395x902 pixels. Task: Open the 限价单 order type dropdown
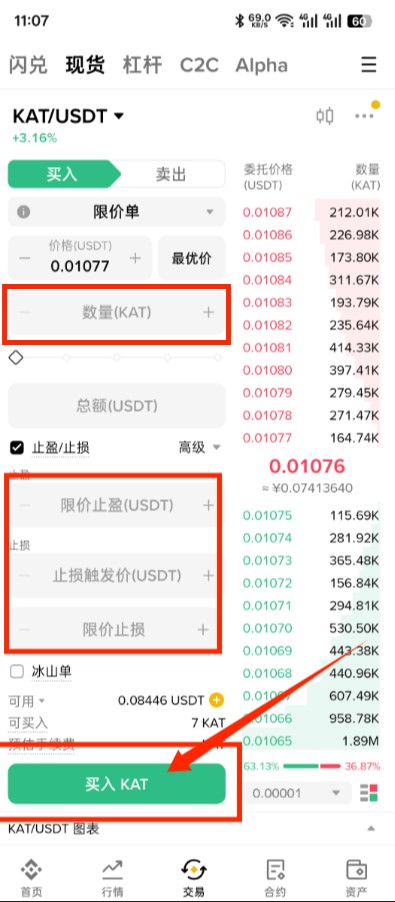click(x=117, y=212)
